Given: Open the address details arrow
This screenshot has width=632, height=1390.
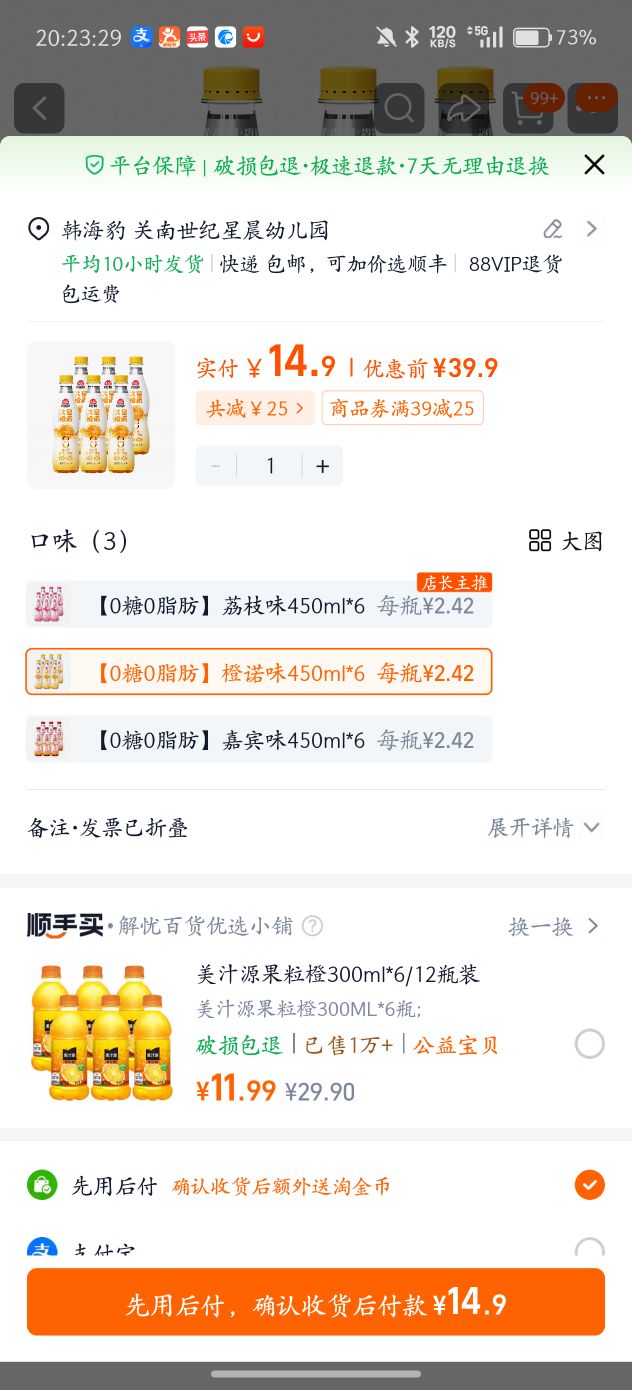Looking at the screenshot, I should click(x=592, y=229).
